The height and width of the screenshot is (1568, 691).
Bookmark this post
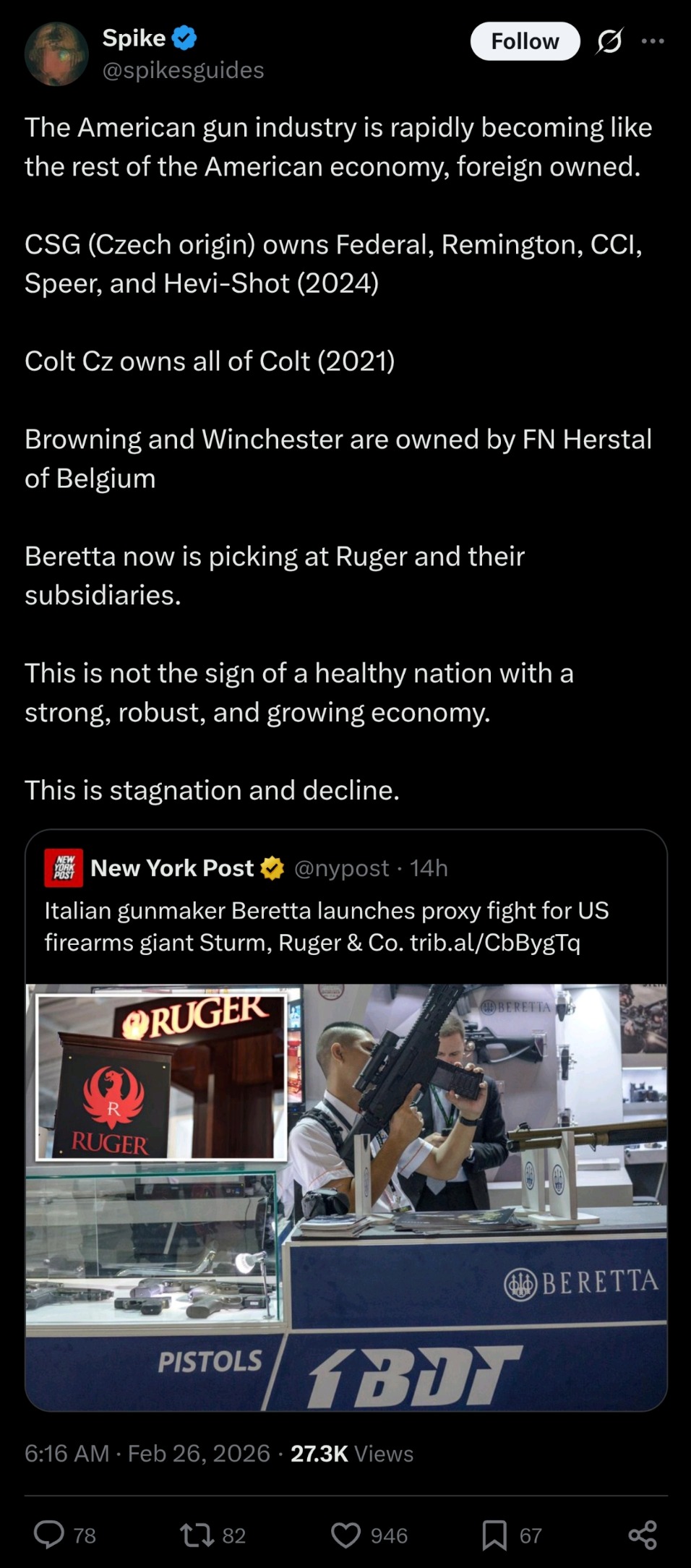494,1534
